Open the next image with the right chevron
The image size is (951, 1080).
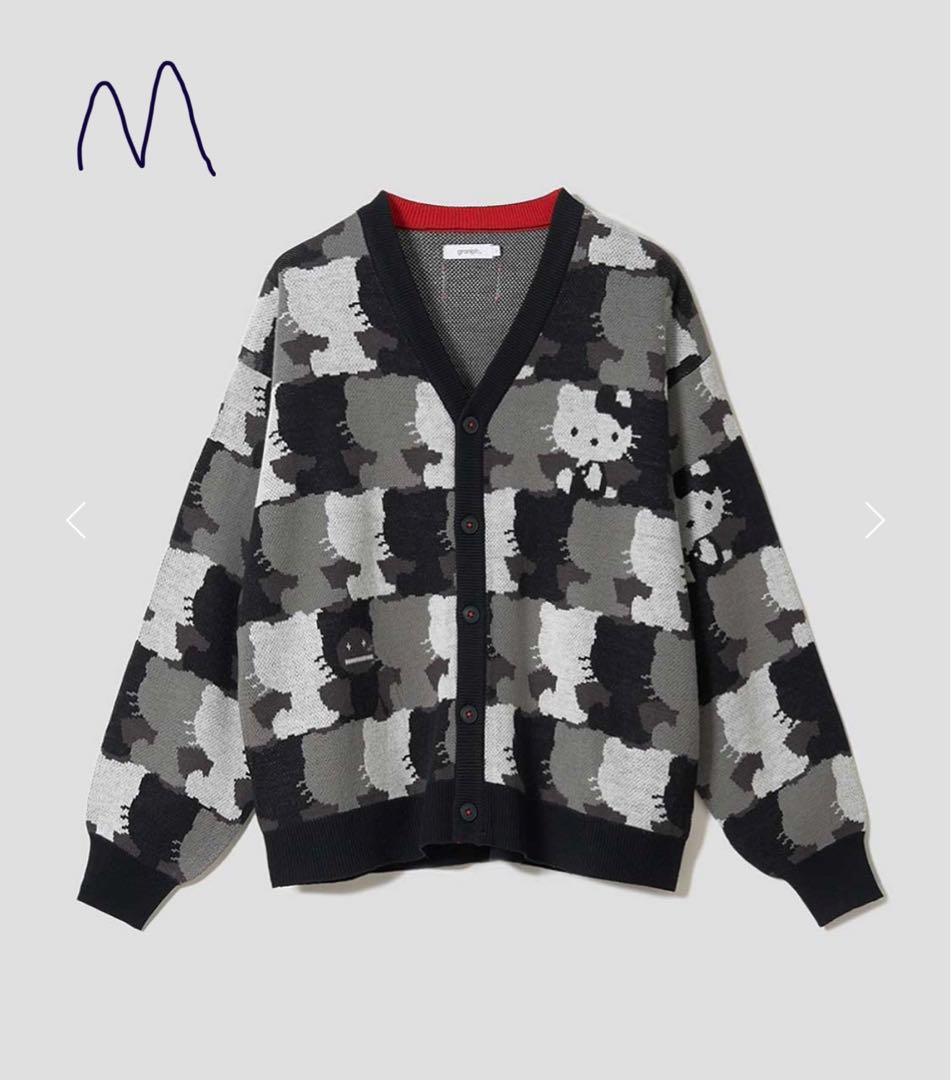(876, 519)
